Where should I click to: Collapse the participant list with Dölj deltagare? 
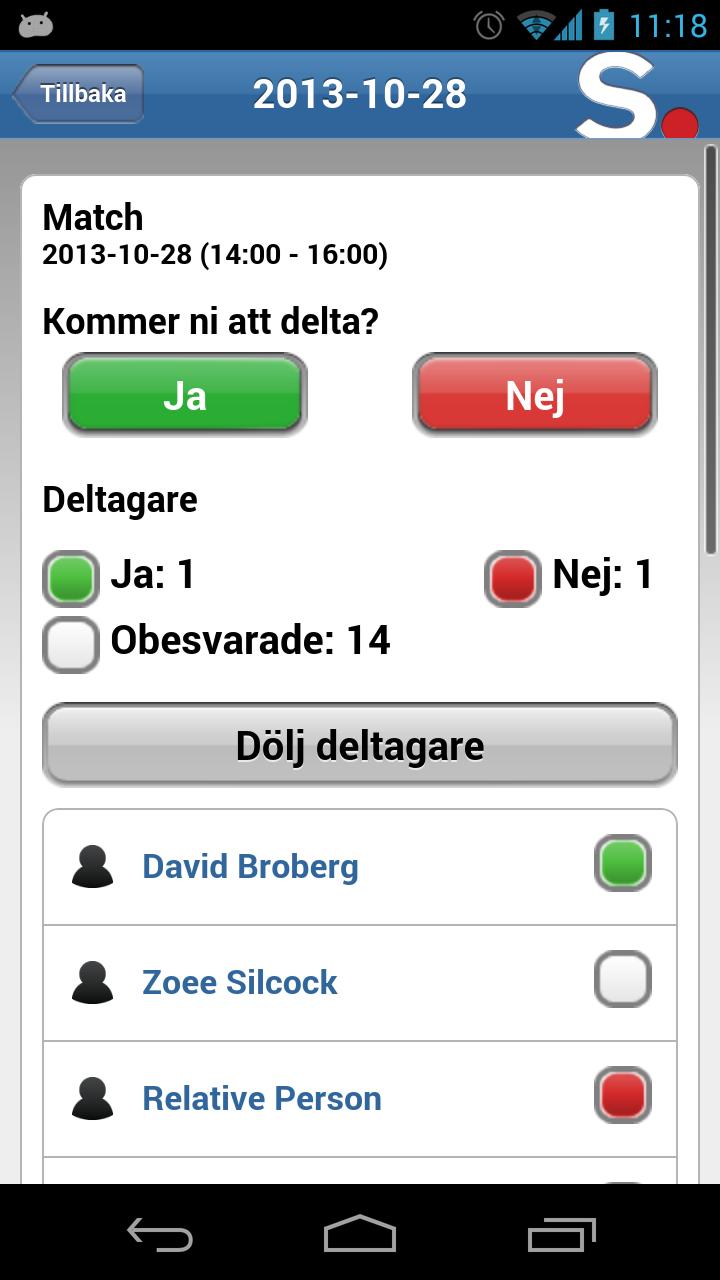360,744
